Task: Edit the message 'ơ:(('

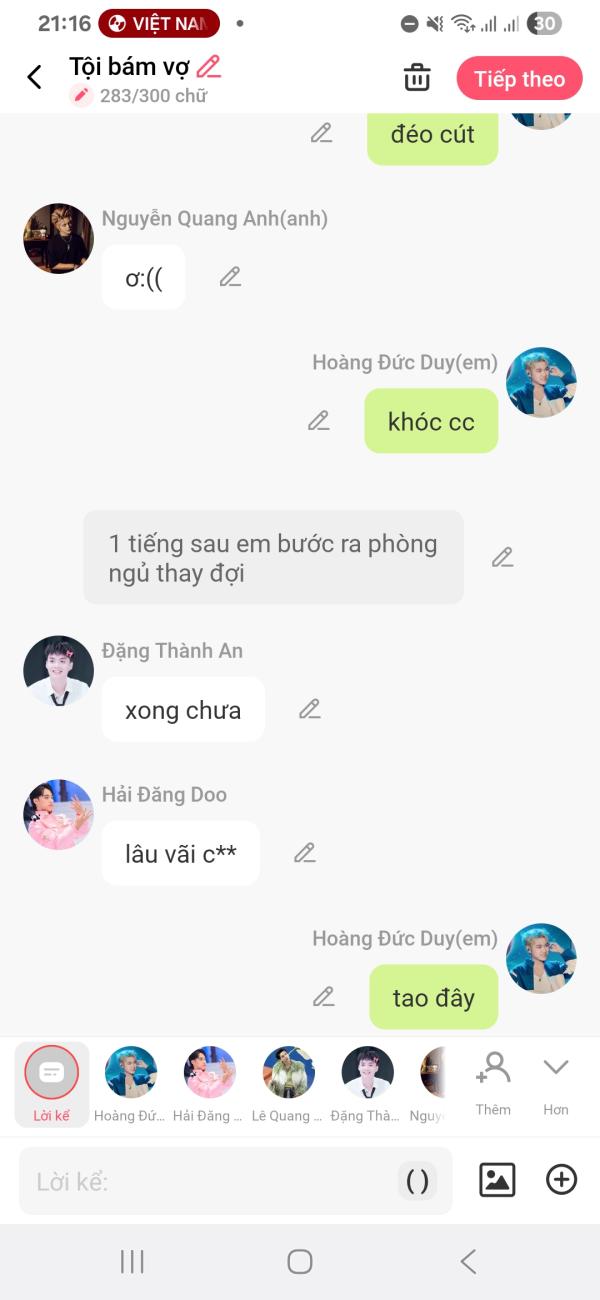Action: [x=230, y=277]
